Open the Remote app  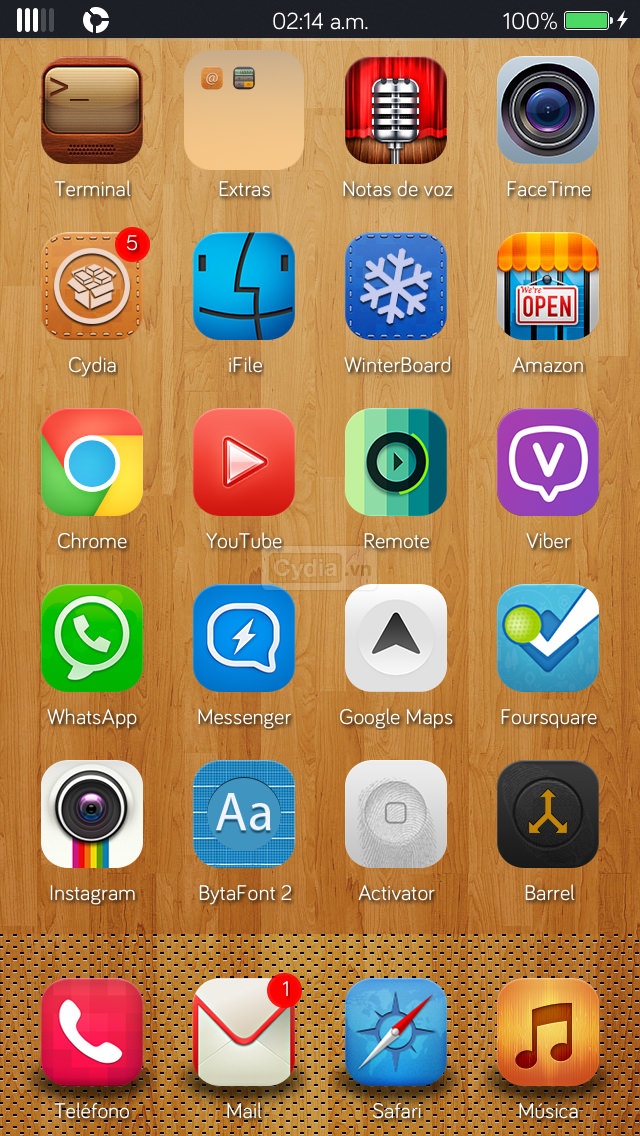tap(396, 463)
